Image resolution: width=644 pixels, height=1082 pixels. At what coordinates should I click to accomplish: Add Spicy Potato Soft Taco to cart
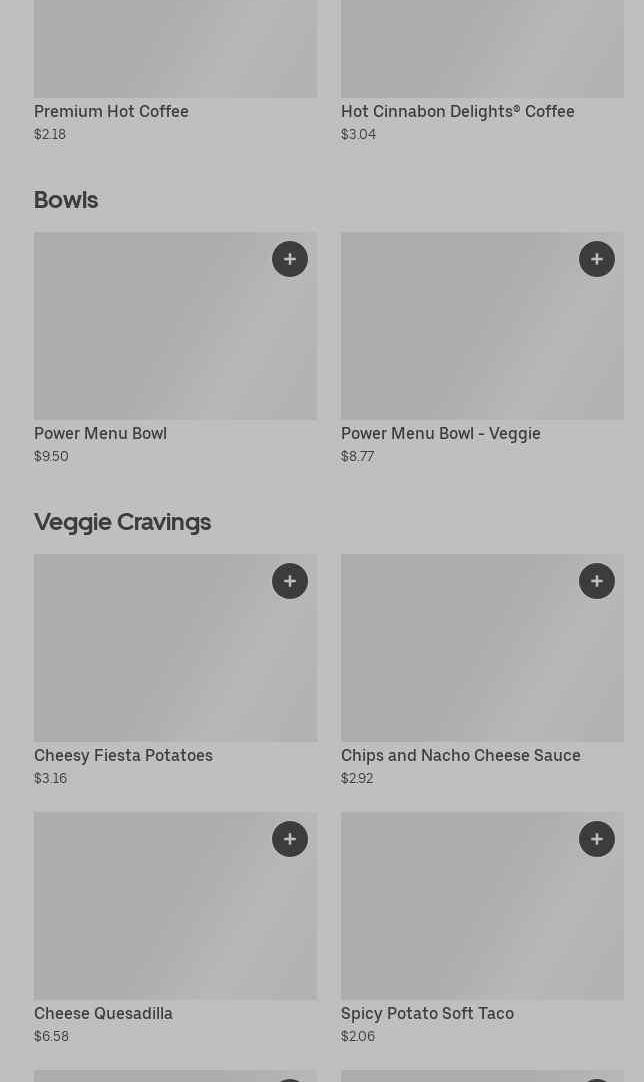pyautogui.click(x=597, y=838)
